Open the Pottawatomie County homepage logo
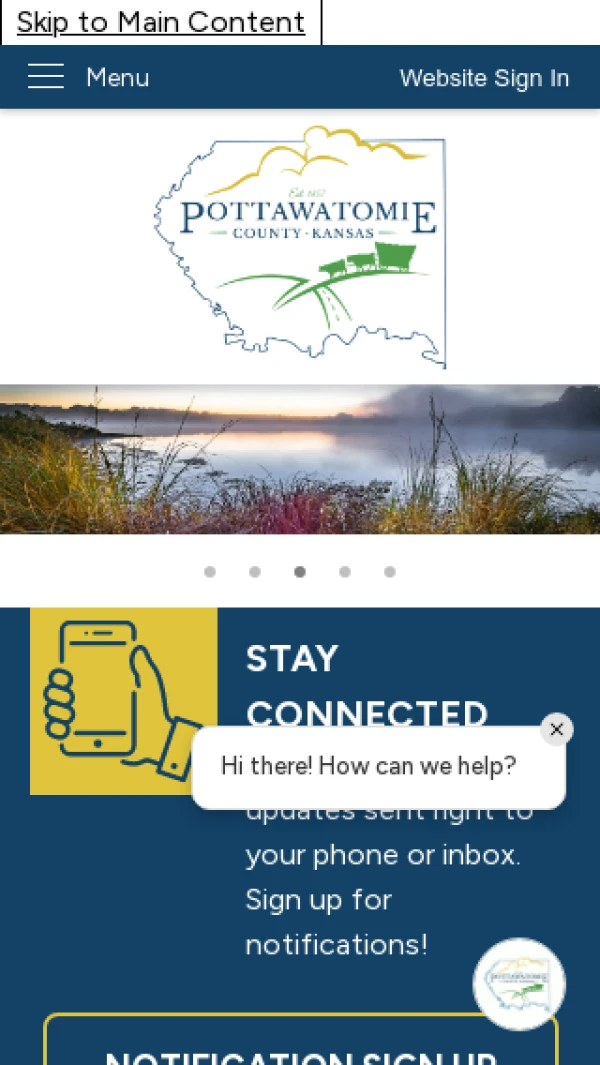Viewport: 600px width, 1065px height. (x=300, y=246)
